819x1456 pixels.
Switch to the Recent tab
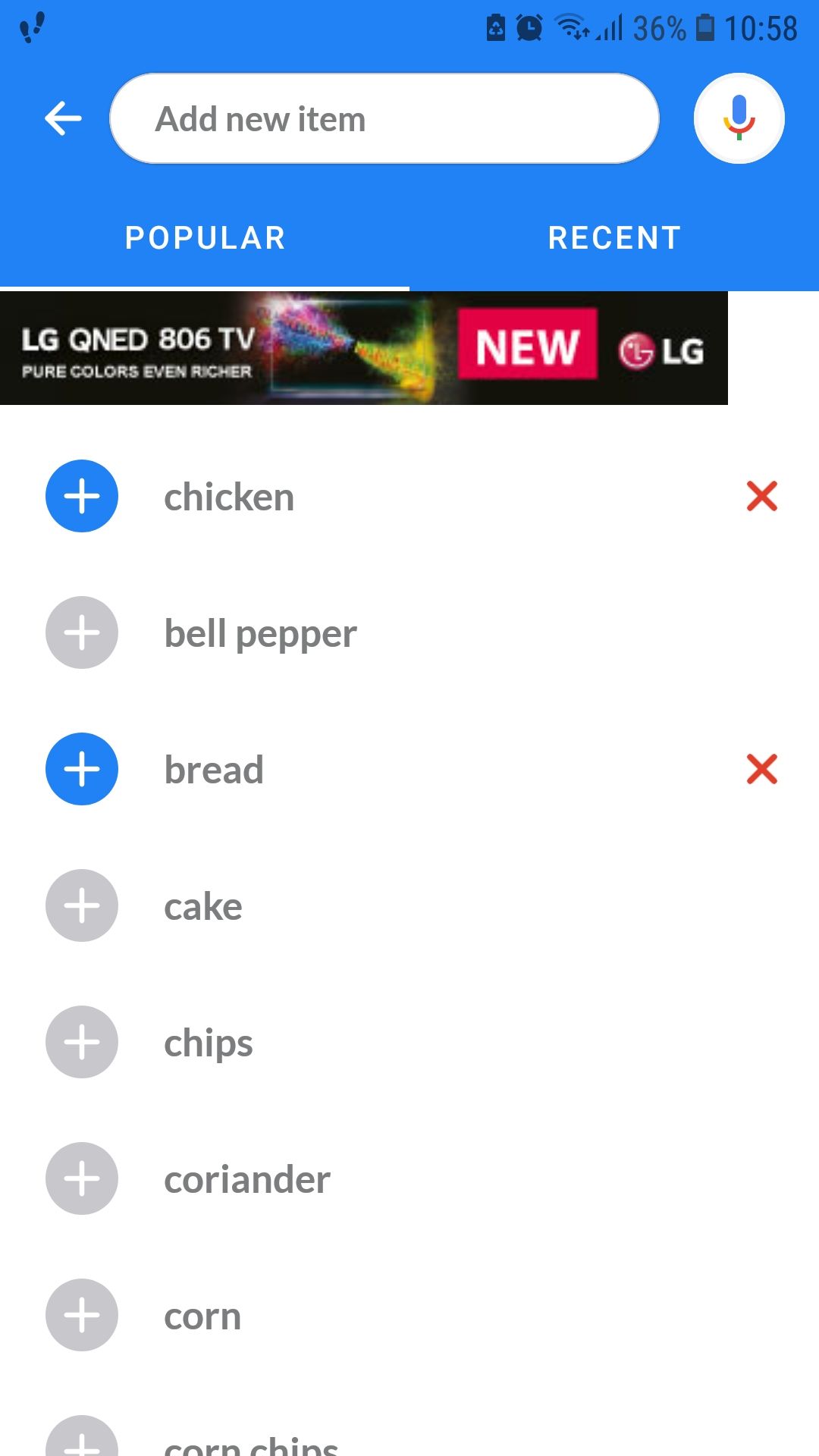pos(614,238)
